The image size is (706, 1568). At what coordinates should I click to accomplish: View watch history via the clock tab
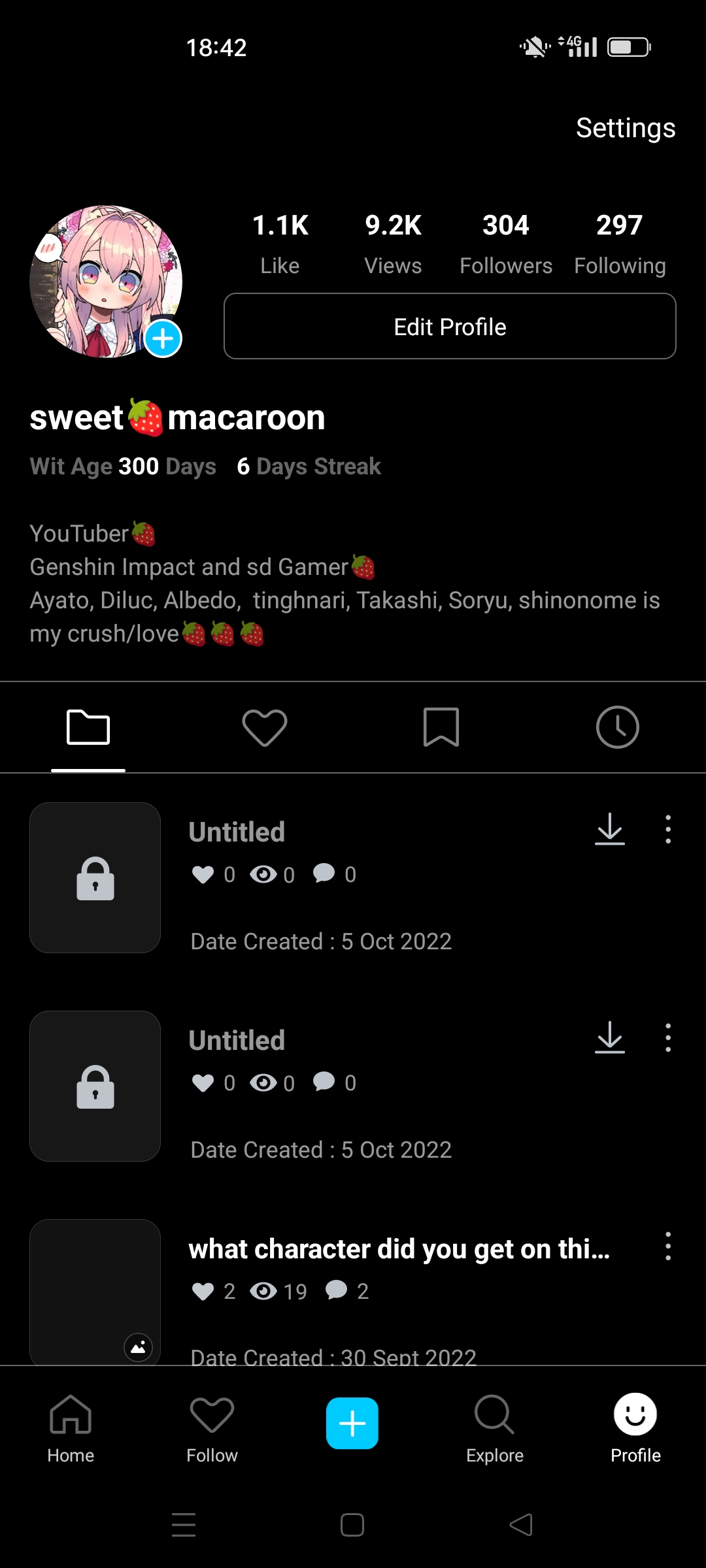[x=617, y=727]
